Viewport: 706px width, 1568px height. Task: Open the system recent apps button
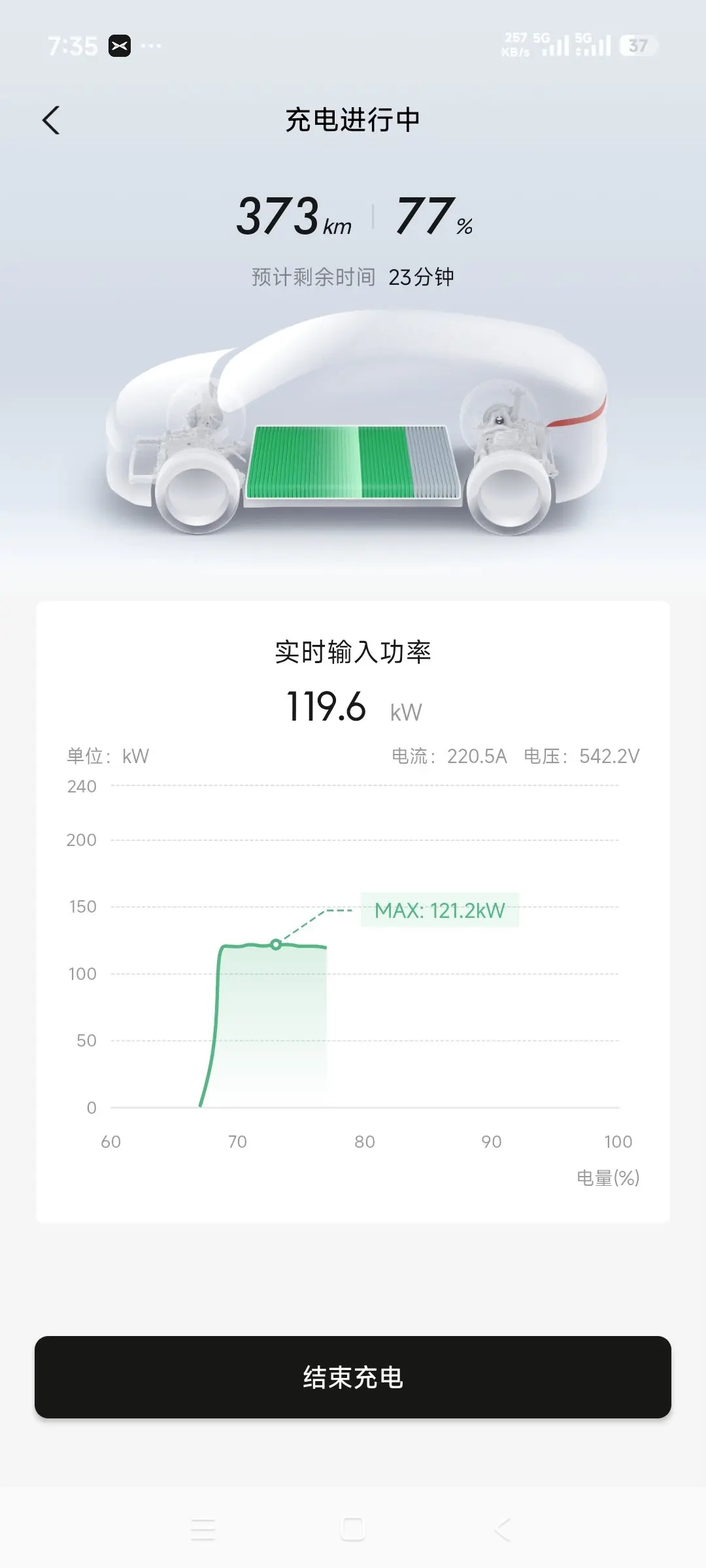coord(203,1529)
